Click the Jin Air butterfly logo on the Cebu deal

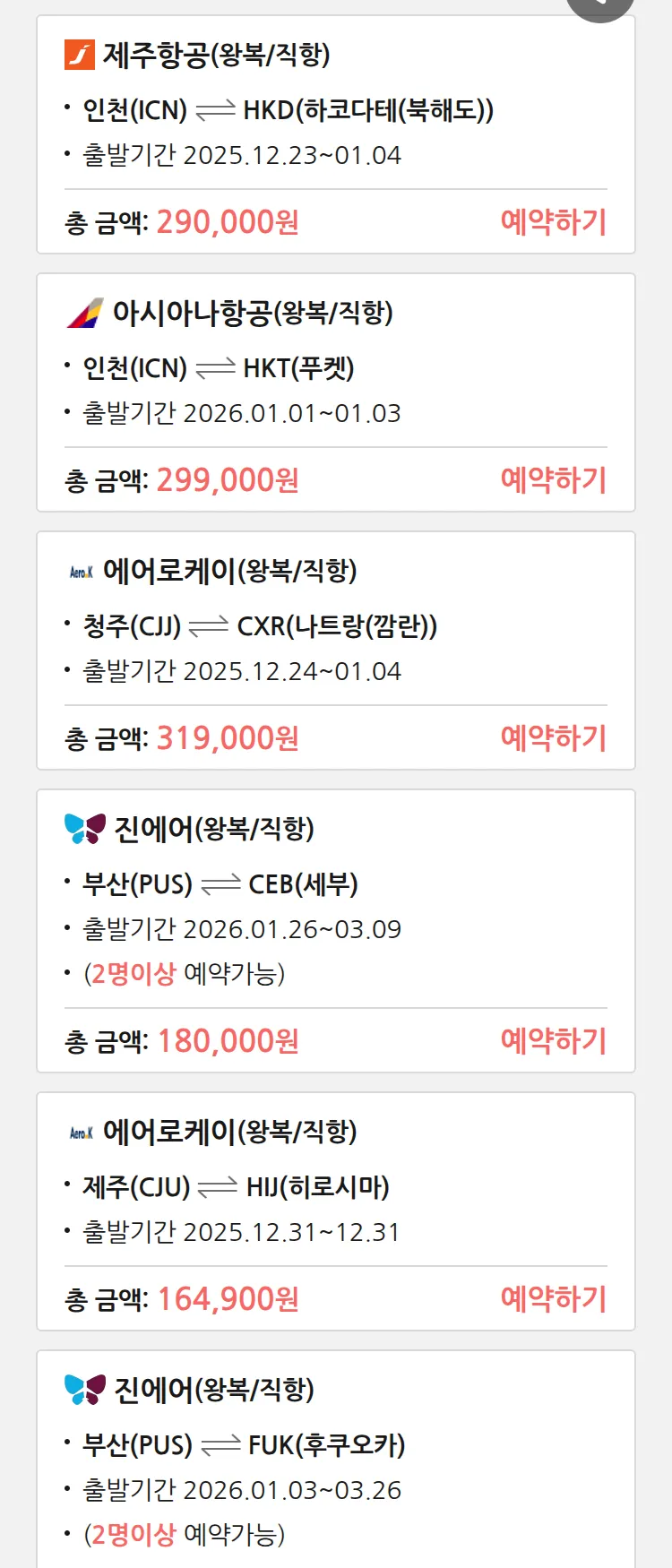(82, 829)
